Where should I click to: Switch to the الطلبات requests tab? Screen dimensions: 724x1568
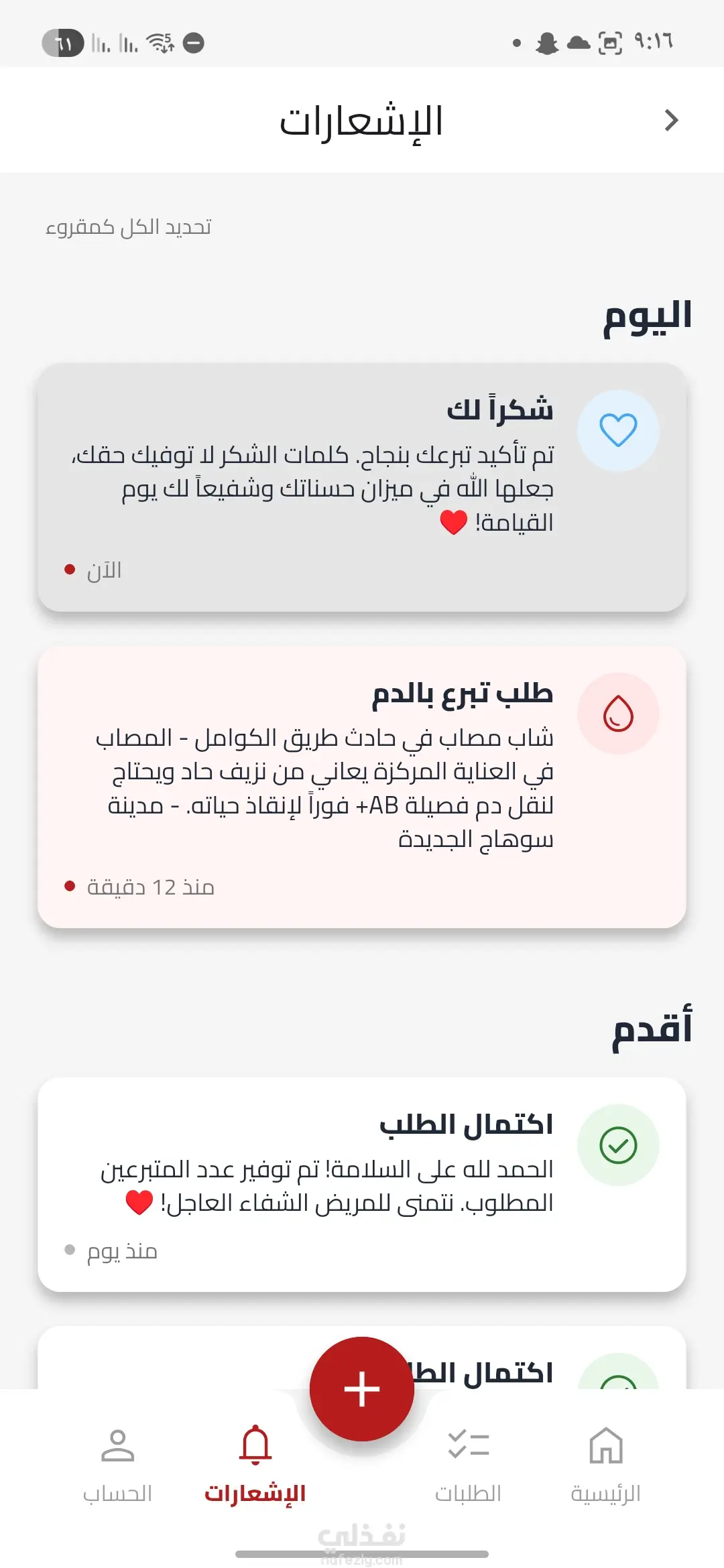pos(468,1465)
